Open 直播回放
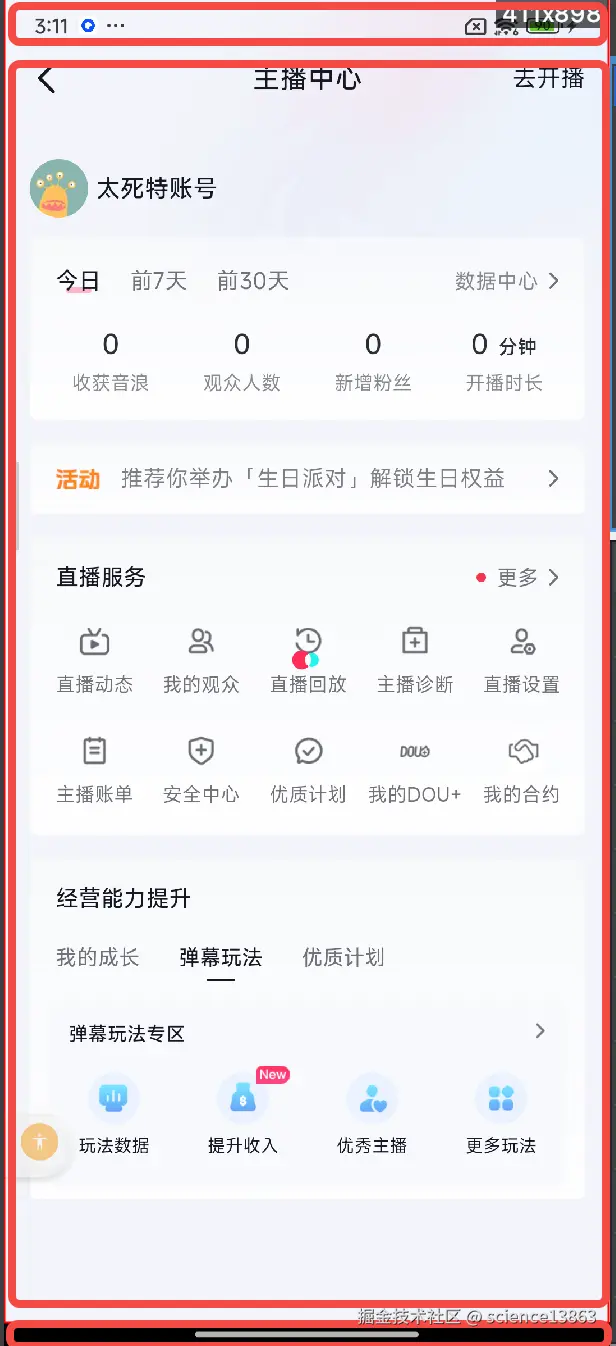The image size is (616, 1346). [308, 659]
